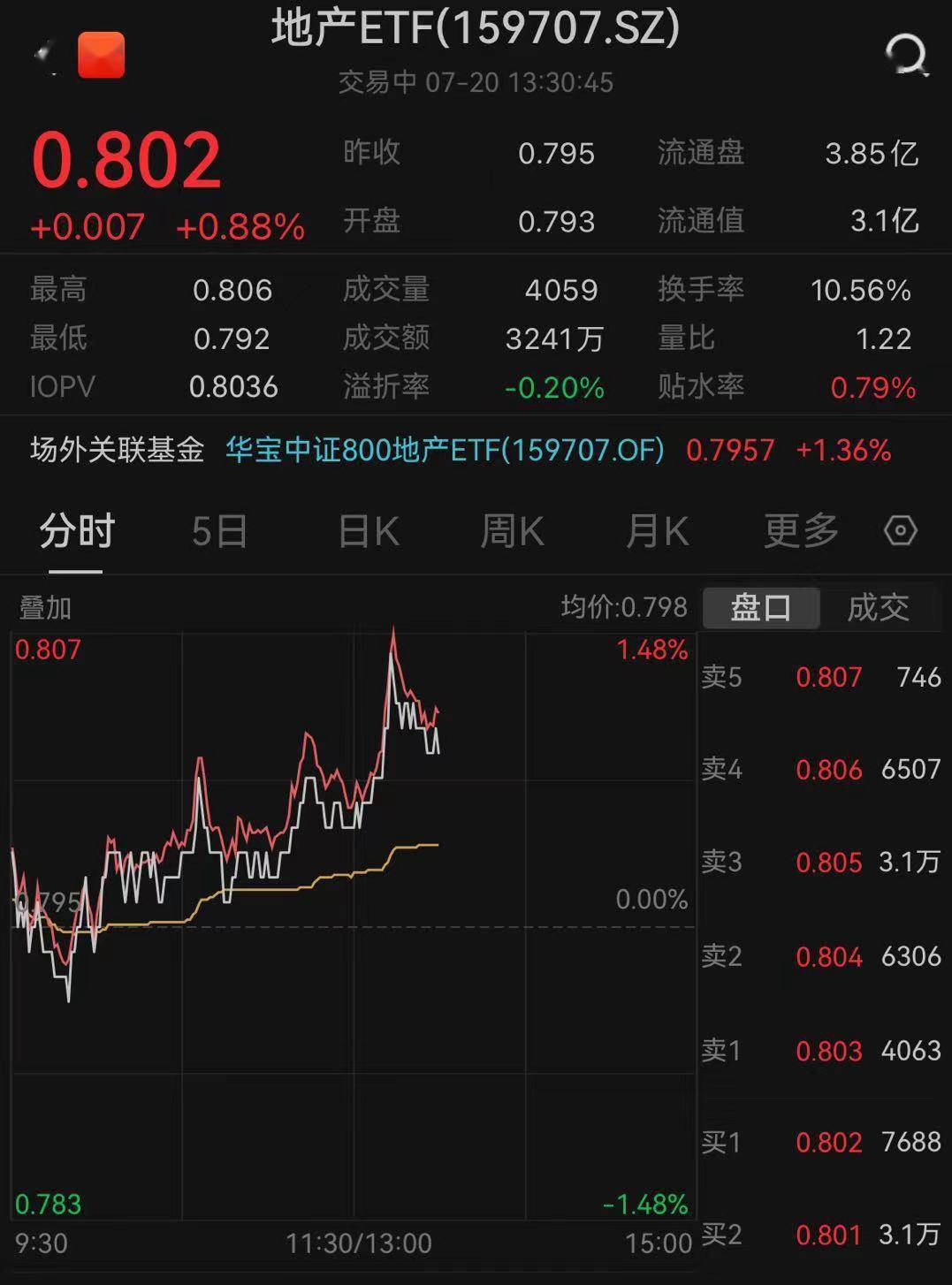
Task: Tap the red app icon in header
Action: [x=102, y=56]
